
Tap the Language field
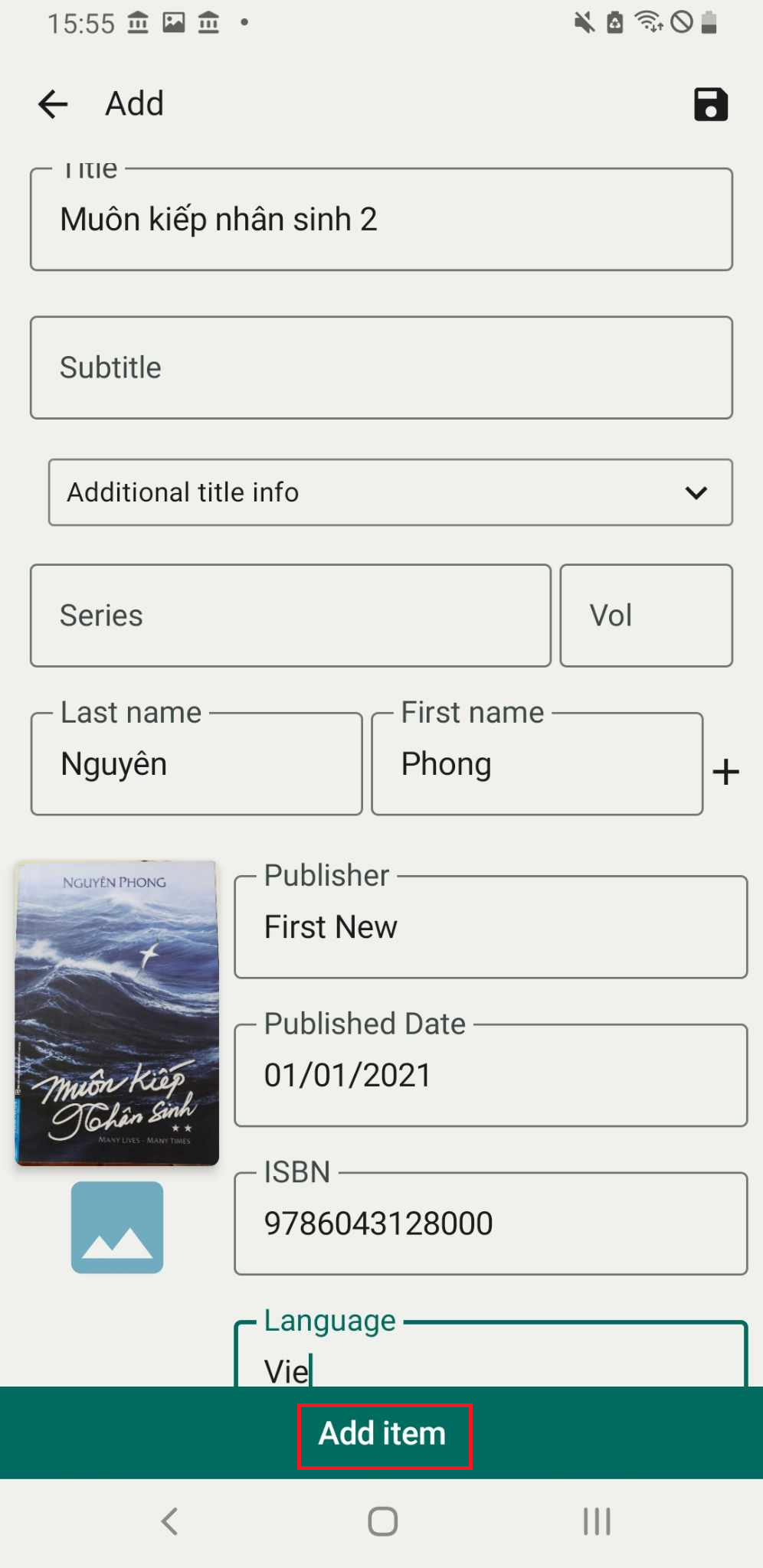pyautogui.click(x=491, y=1354)
